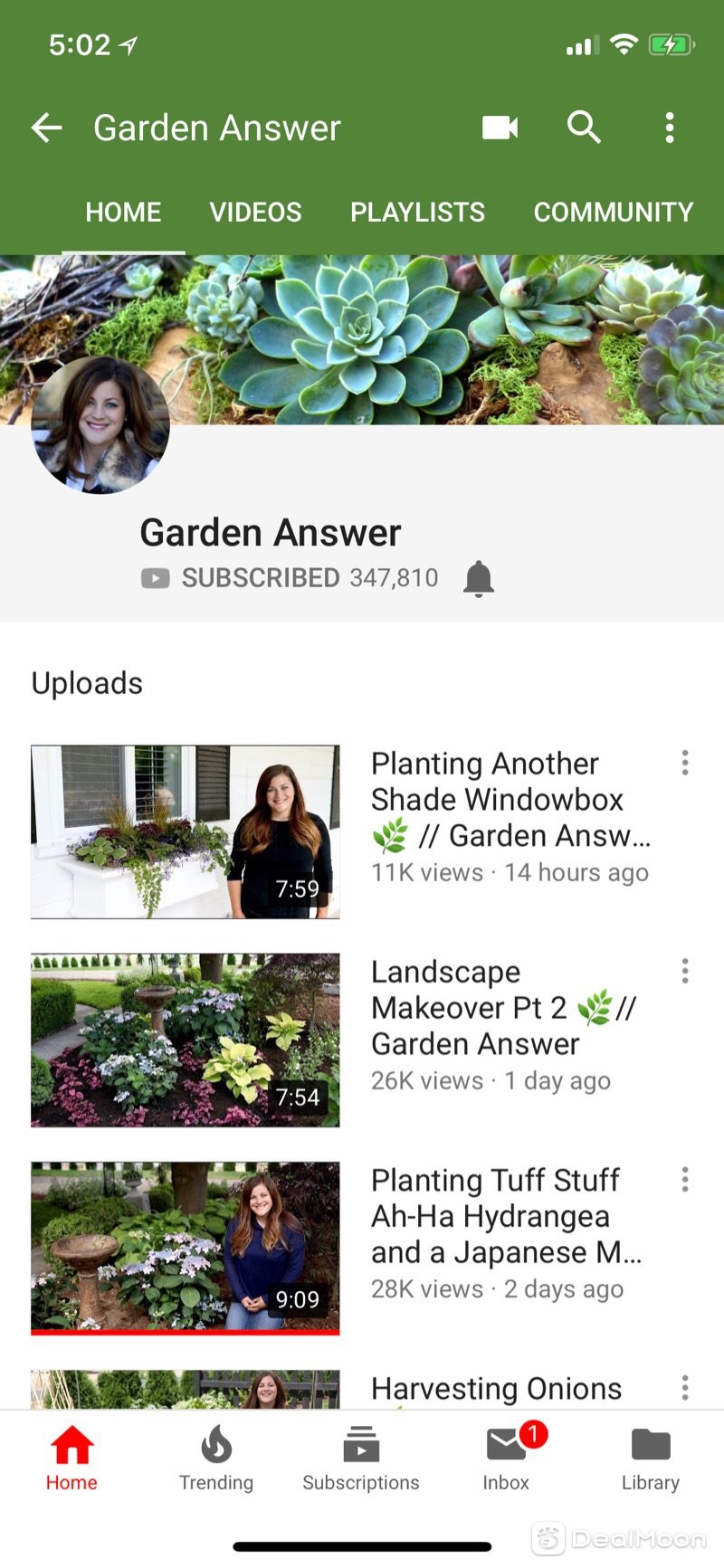Image resolution: width=724 pixels, height=1568 pixels.
Task: Go back from Garden Answer channel
Action: point(47,128)
